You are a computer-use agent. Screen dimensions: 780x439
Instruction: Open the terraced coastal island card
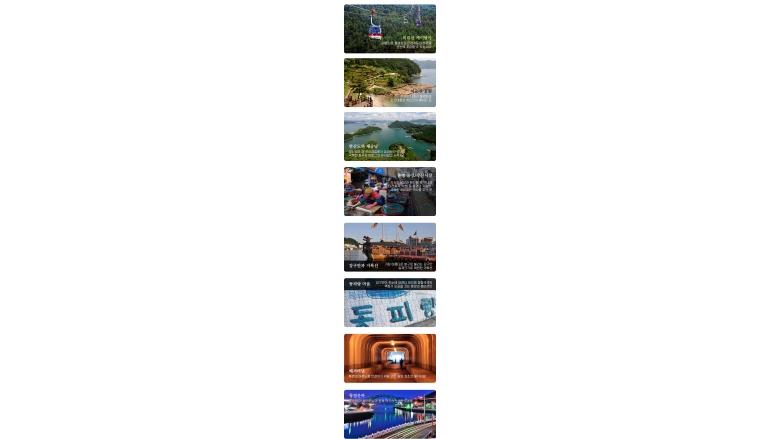coord(389,82)
